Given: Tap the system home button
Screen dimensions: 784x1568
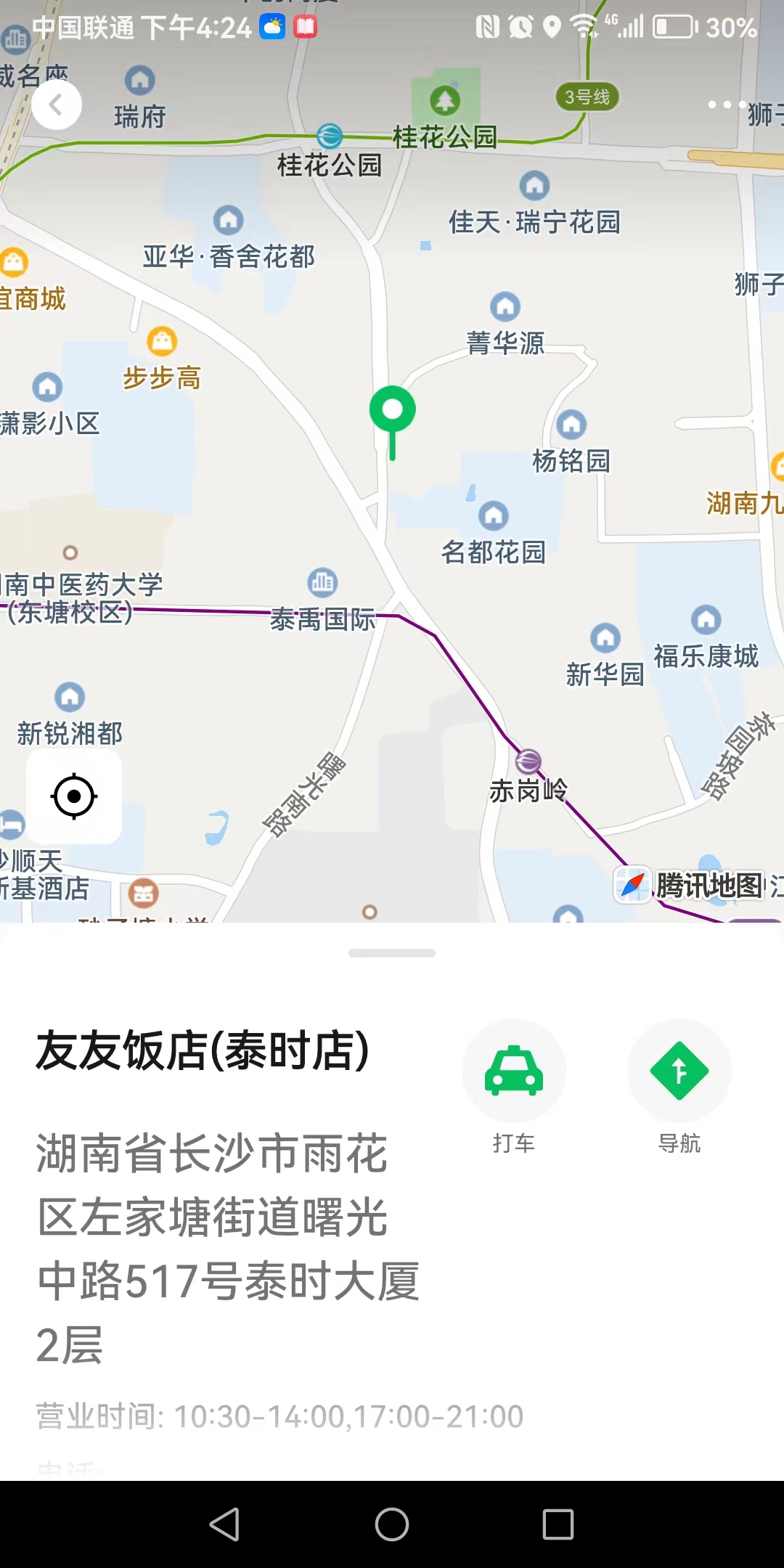Looking at the screenshot, I should 392,1524.
